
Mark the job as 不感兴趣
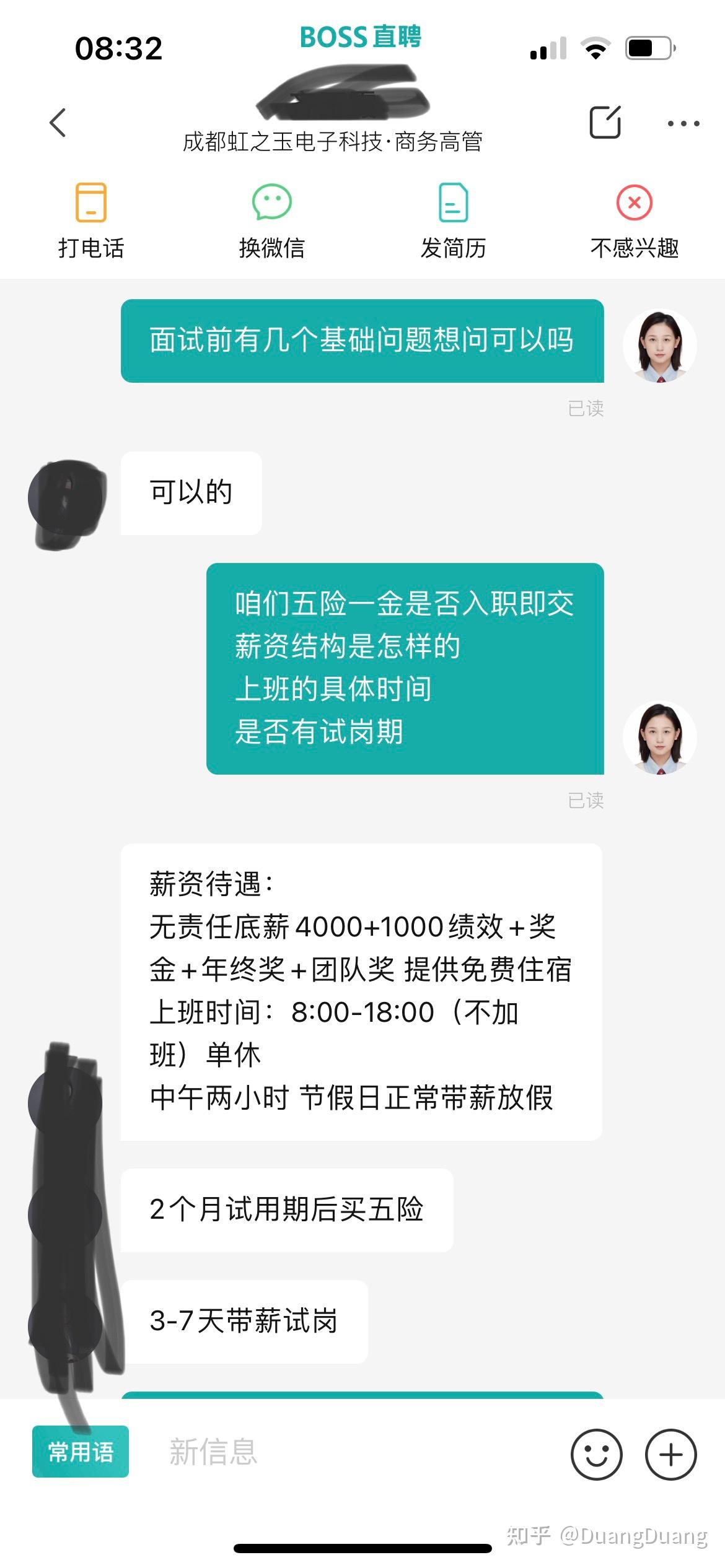[x=635, y=220]
